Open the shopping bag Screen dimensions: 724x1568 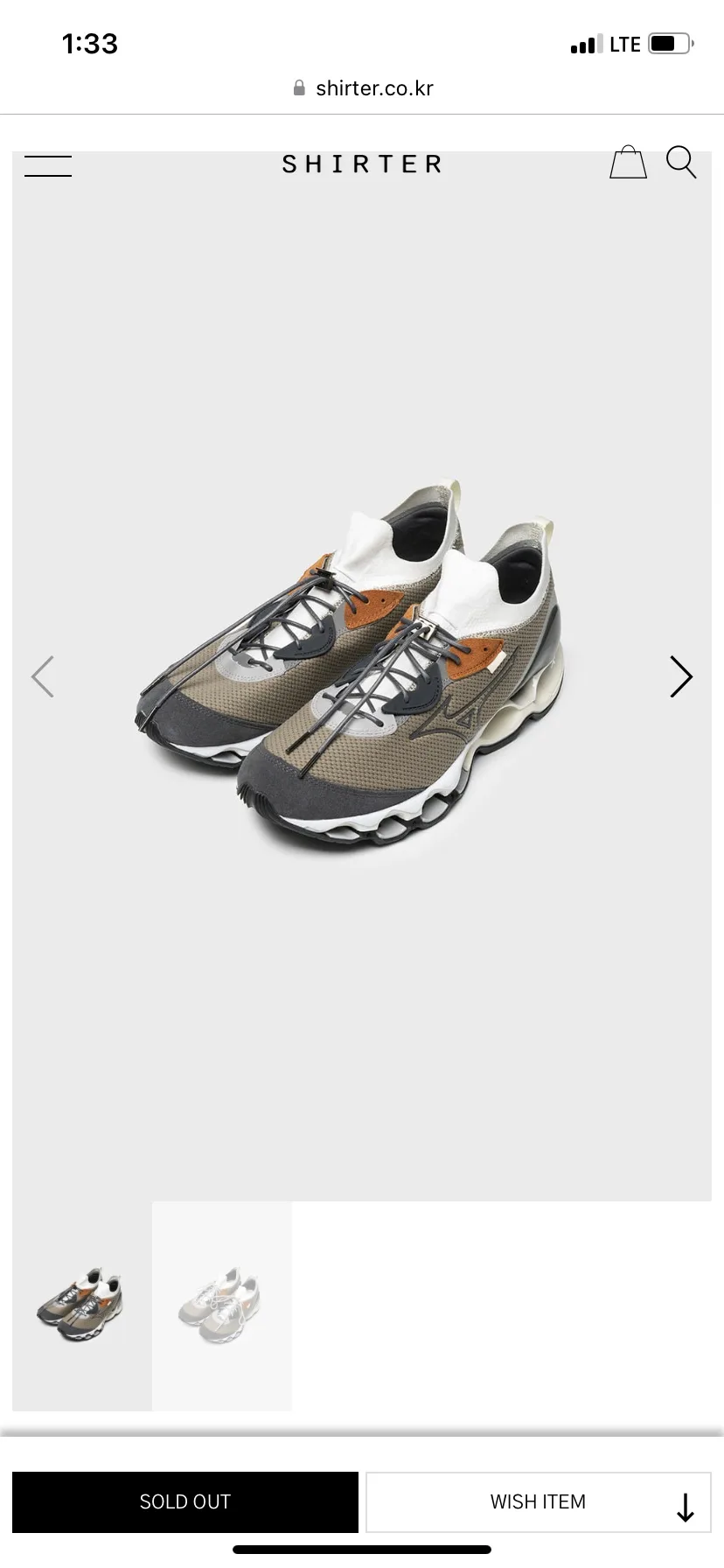(628, 163)
